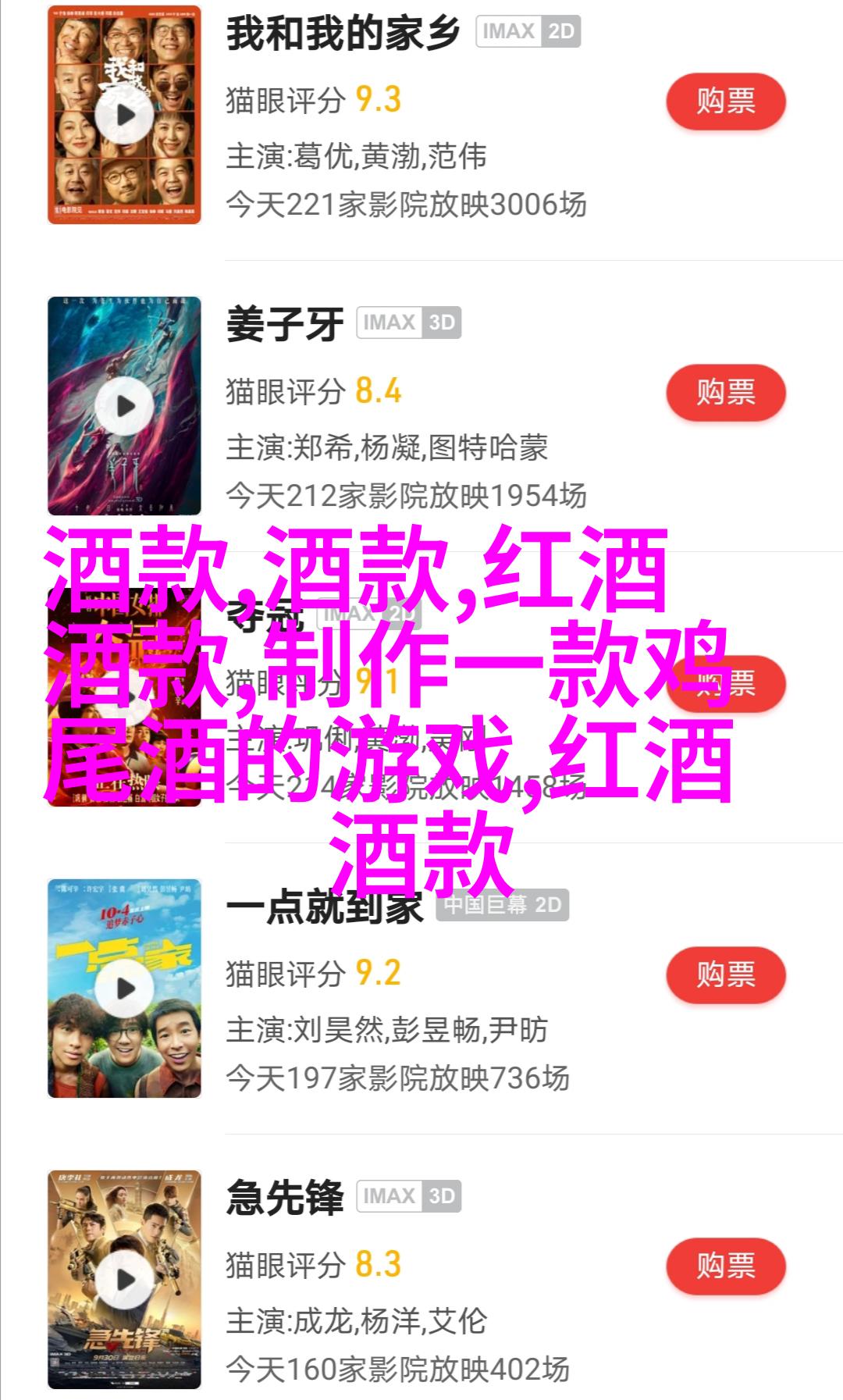Buy tickets for 一点就到家
The height and width of the screenshot is (1400, 843).
click(x=725, y=974)
